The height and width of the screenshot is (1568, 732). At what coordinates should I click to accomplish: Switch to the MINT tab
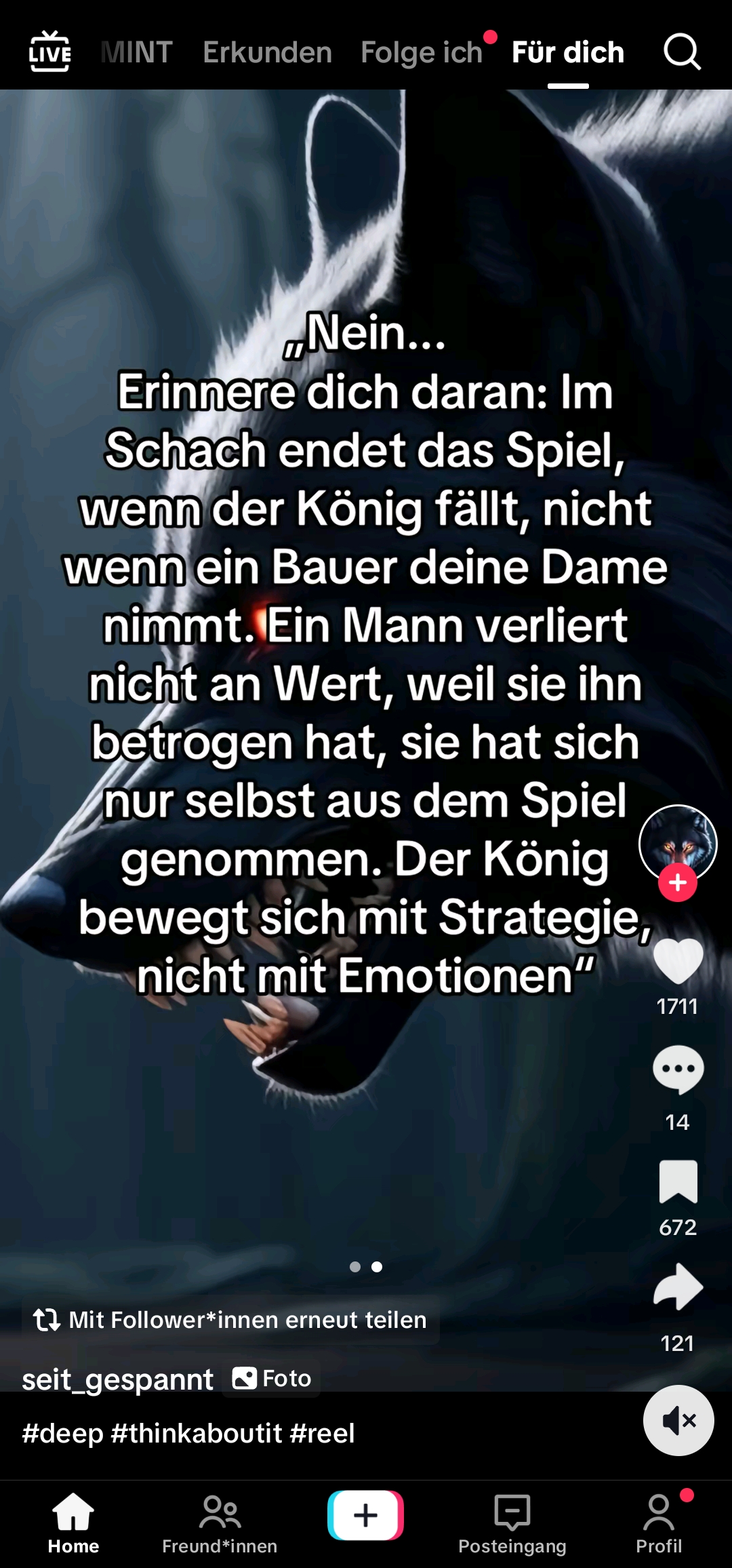(x=137, y=52)
